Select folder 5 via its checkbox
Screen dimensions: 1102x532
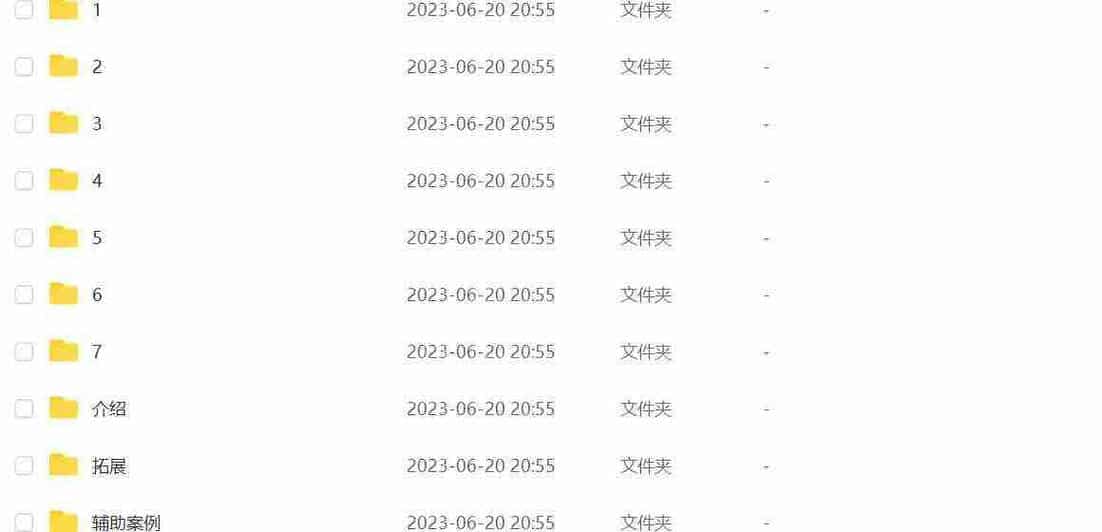[x=24, y=238]
